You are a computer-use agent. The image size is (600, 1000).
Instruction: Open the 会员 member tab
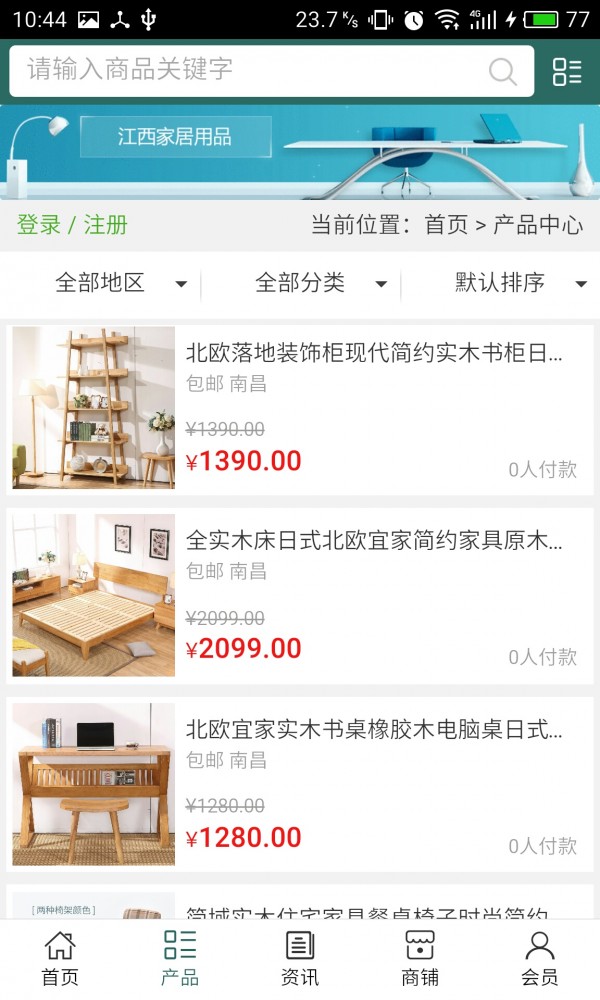540,958
